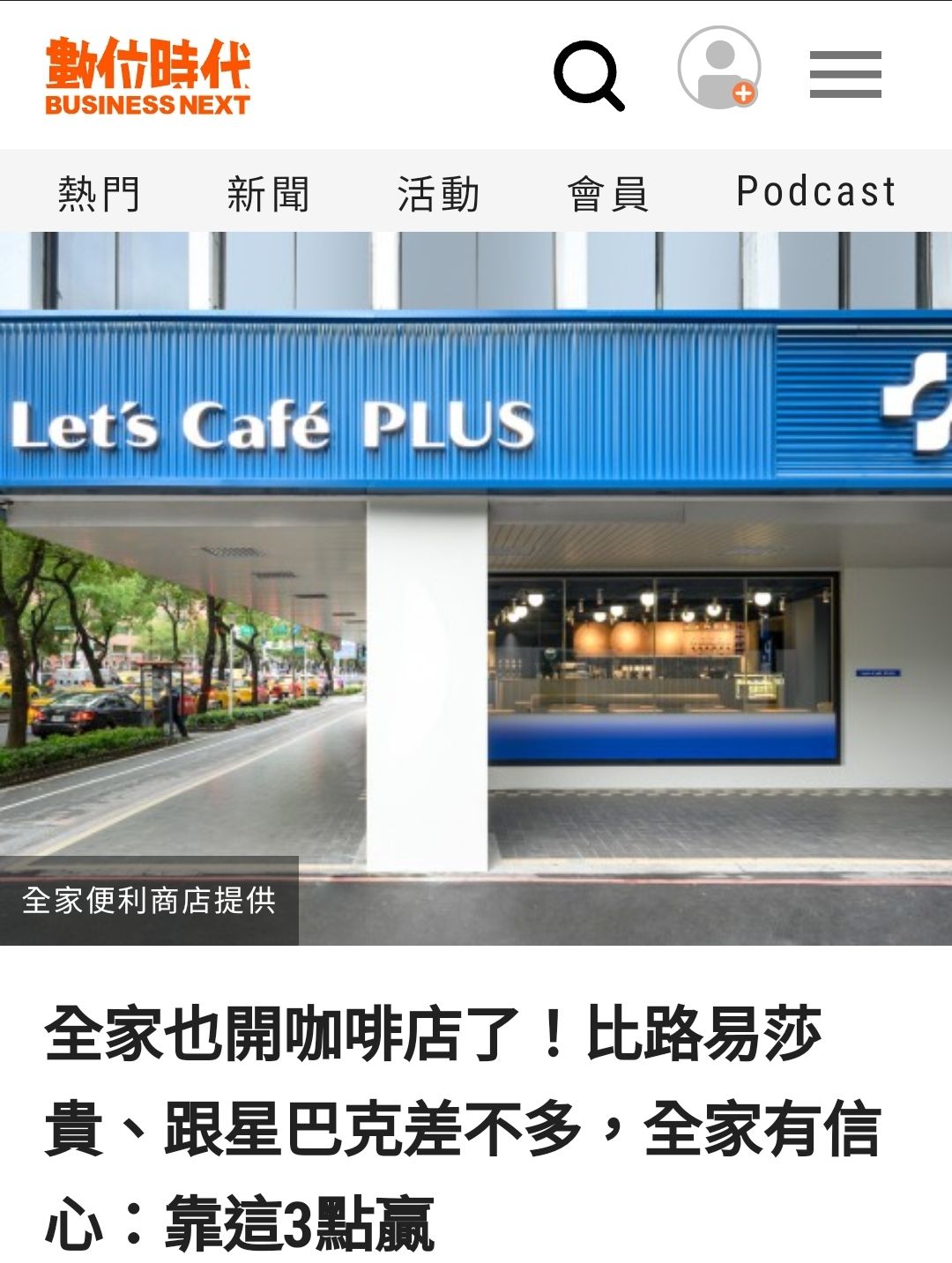The height and width of the screenshot is (1263, 952).
Task: Switch to the 活動 tab
Action: coord(438,193)
